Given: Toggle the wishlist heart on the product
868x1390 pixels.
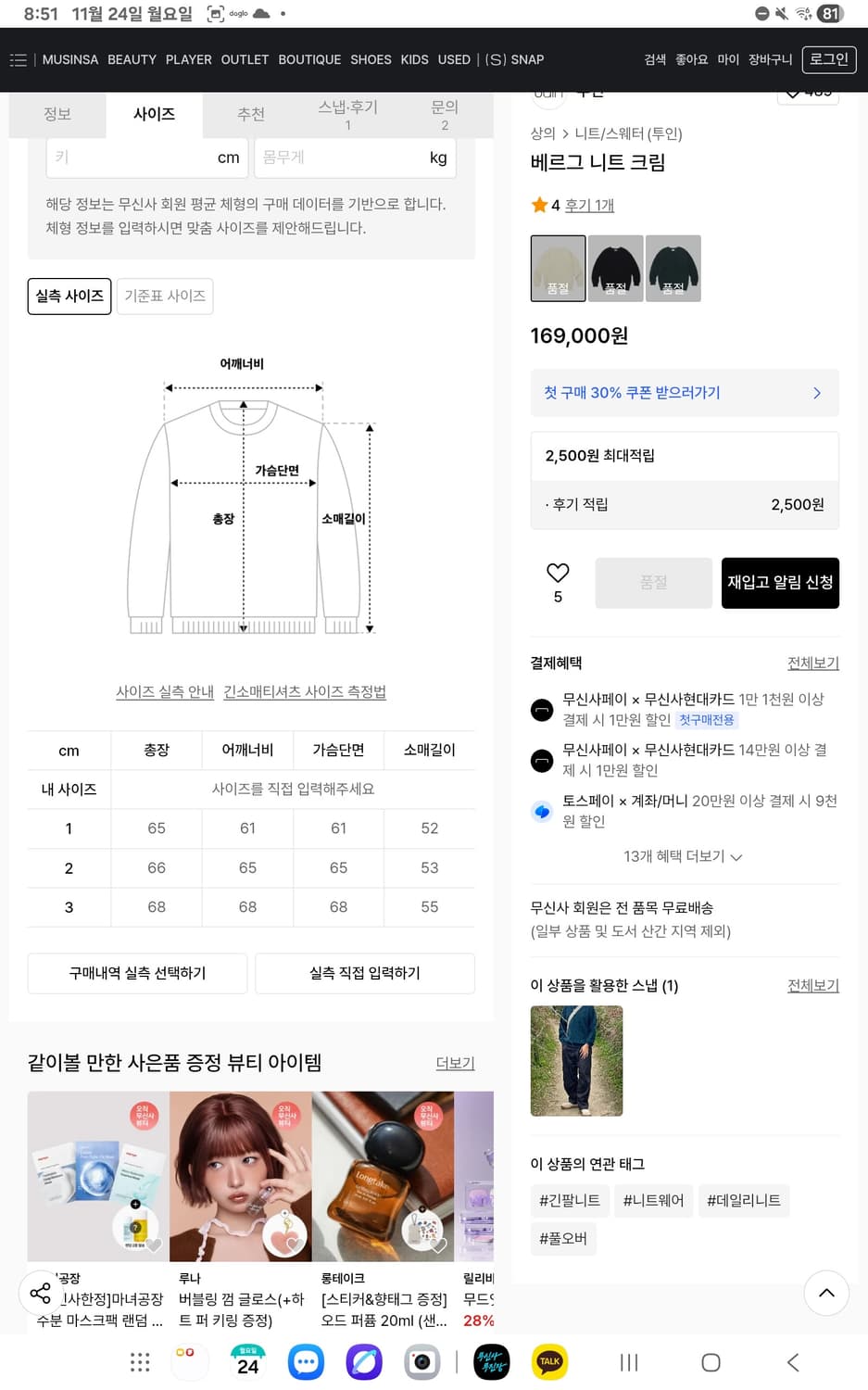Looking at the screenshot, I should pyautogui.click(x=557, y=573).
